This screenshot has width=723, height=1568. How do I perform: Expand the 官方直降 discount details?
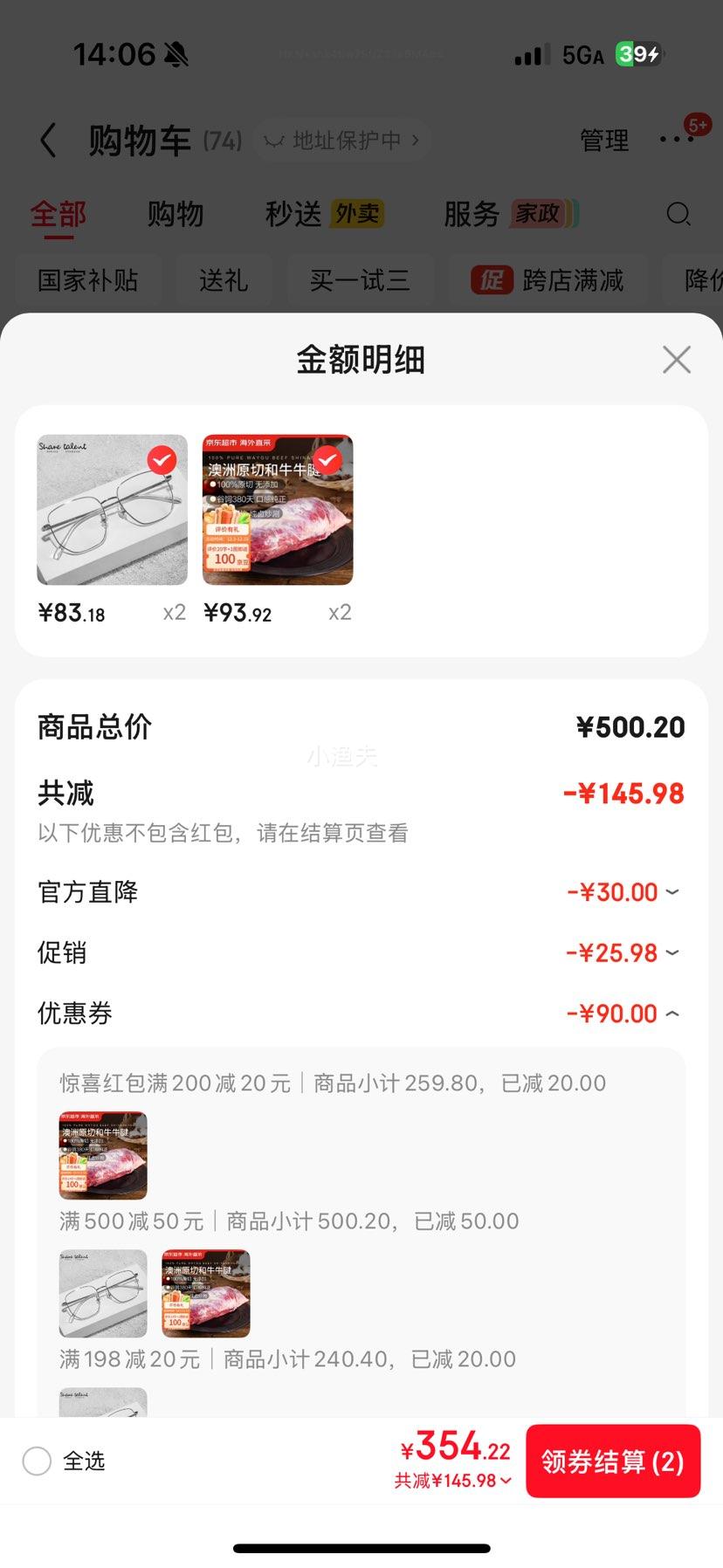[x=671, y=892]
